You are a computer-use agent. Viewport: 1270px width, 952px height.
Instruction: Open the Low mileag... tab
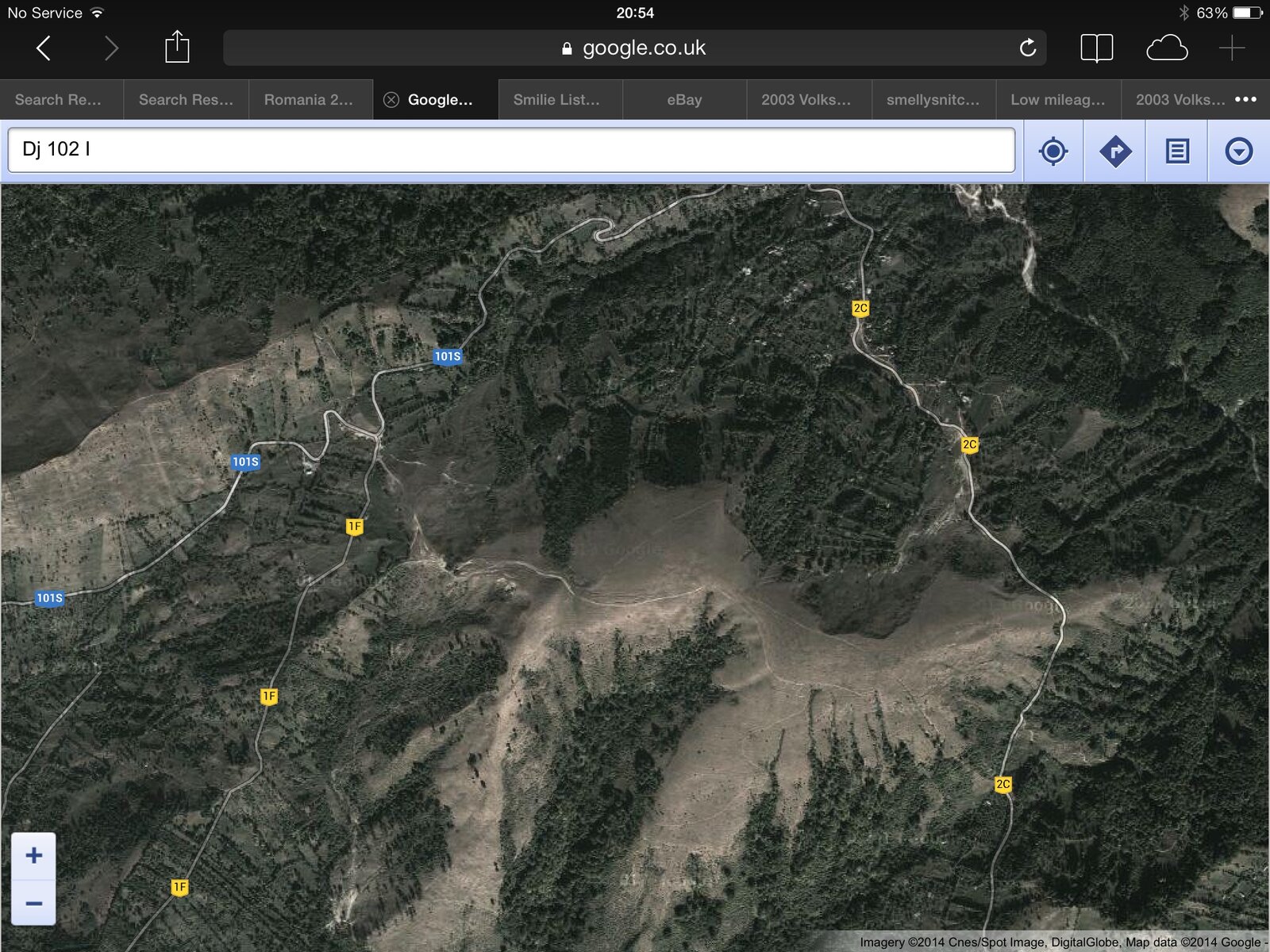click(1057, 100)
